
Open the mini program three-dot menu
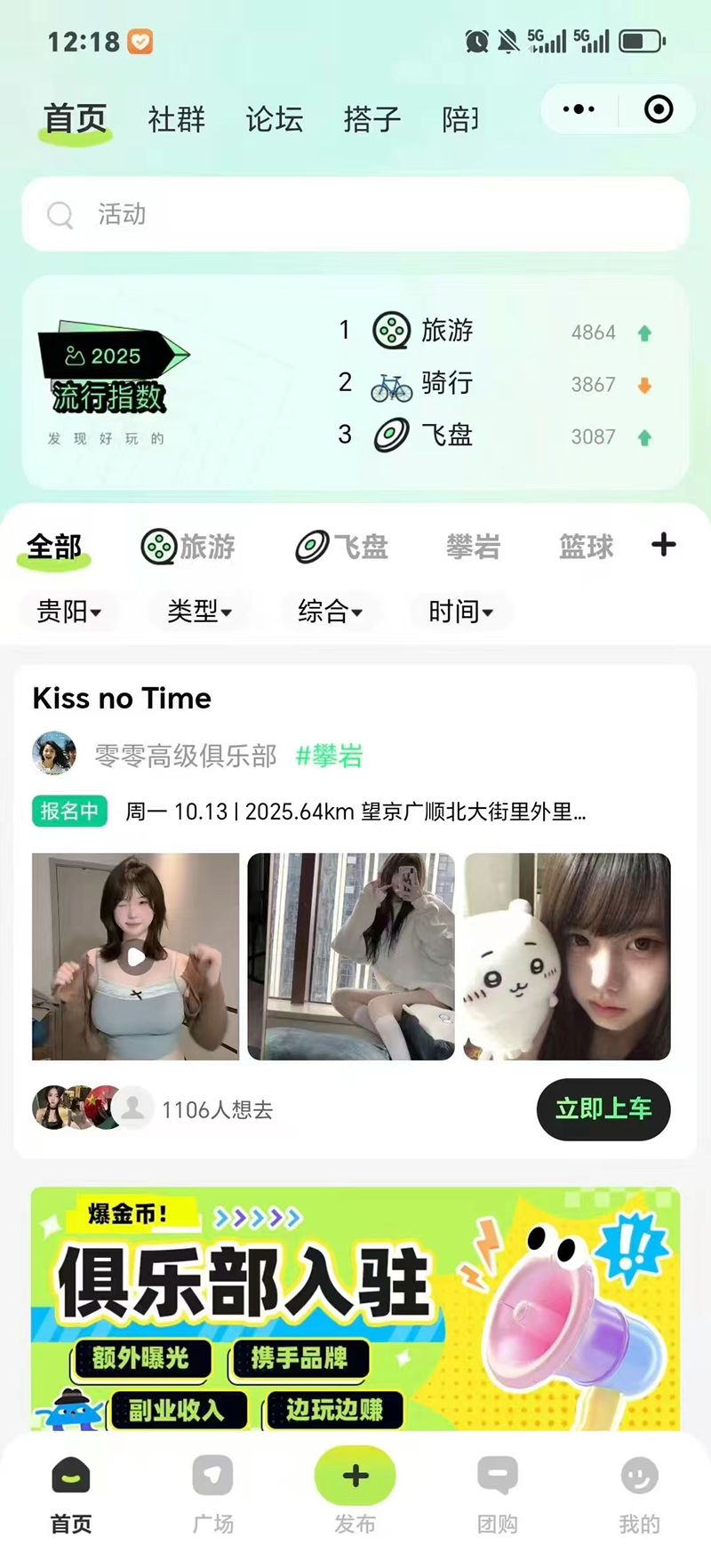click(x=579, y=109)
